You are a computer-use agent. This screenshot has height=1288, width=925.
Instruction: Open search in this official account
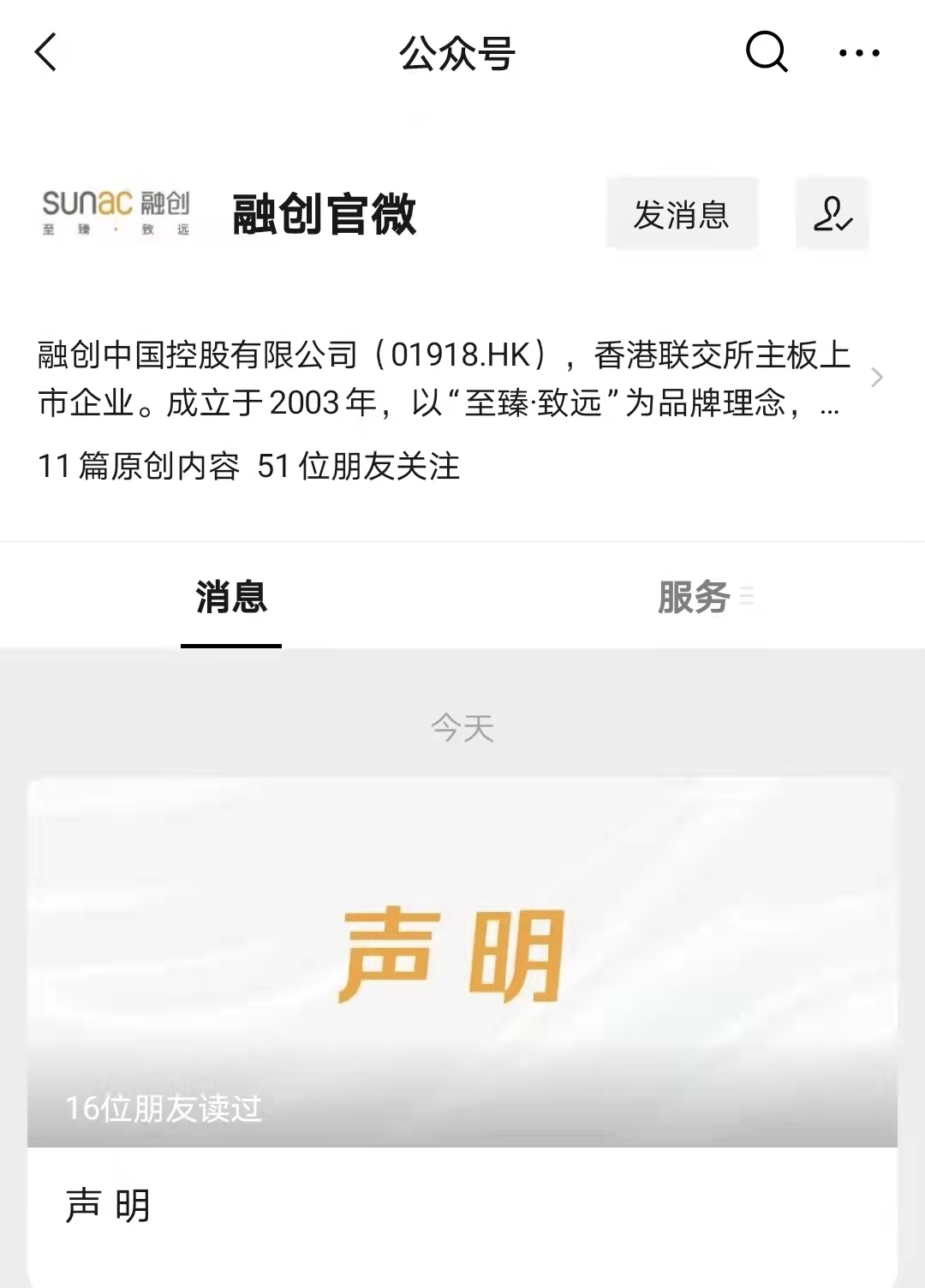pyautogui.click(x=766, y=53)
